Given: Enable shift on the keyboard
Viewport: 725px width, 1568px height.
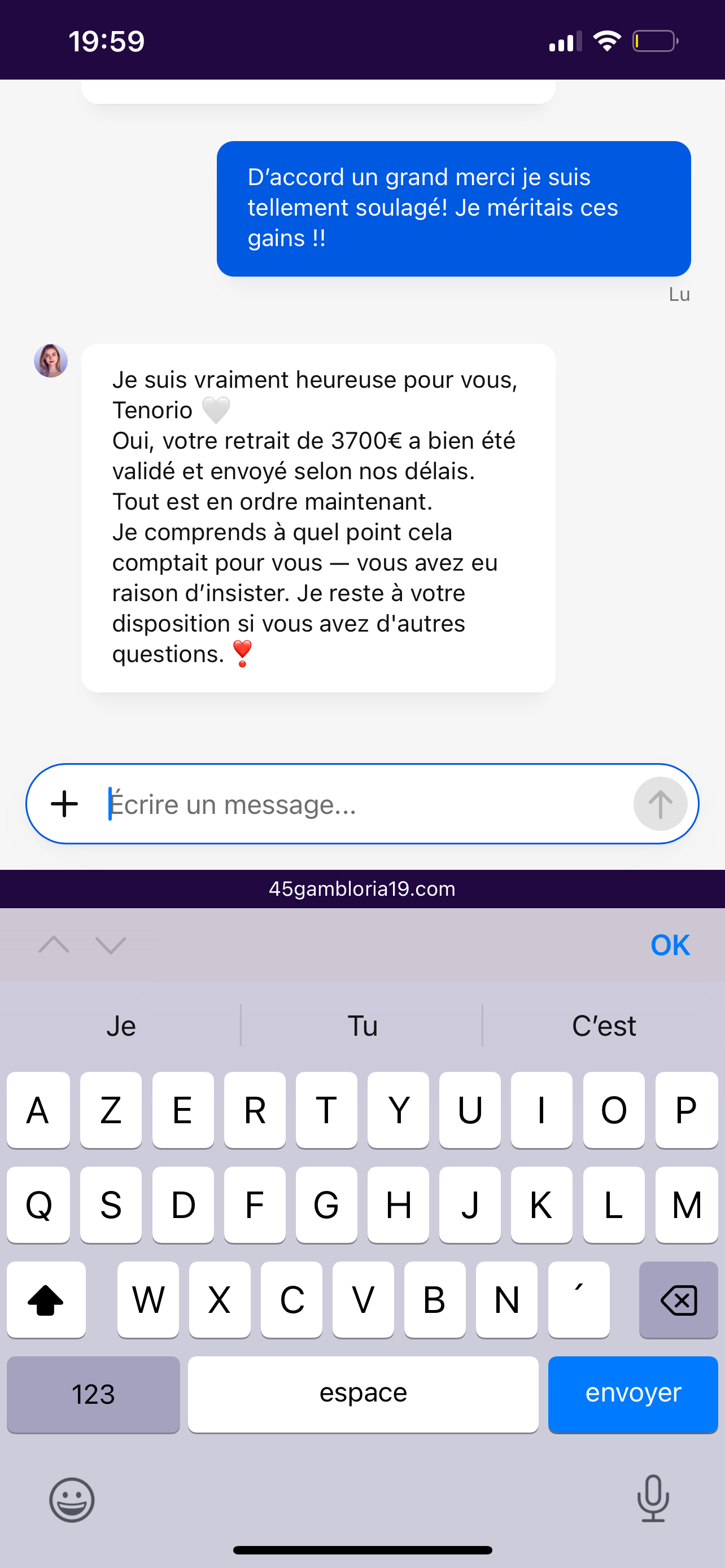Looking at the screenshot, I should pos(46,1299).
